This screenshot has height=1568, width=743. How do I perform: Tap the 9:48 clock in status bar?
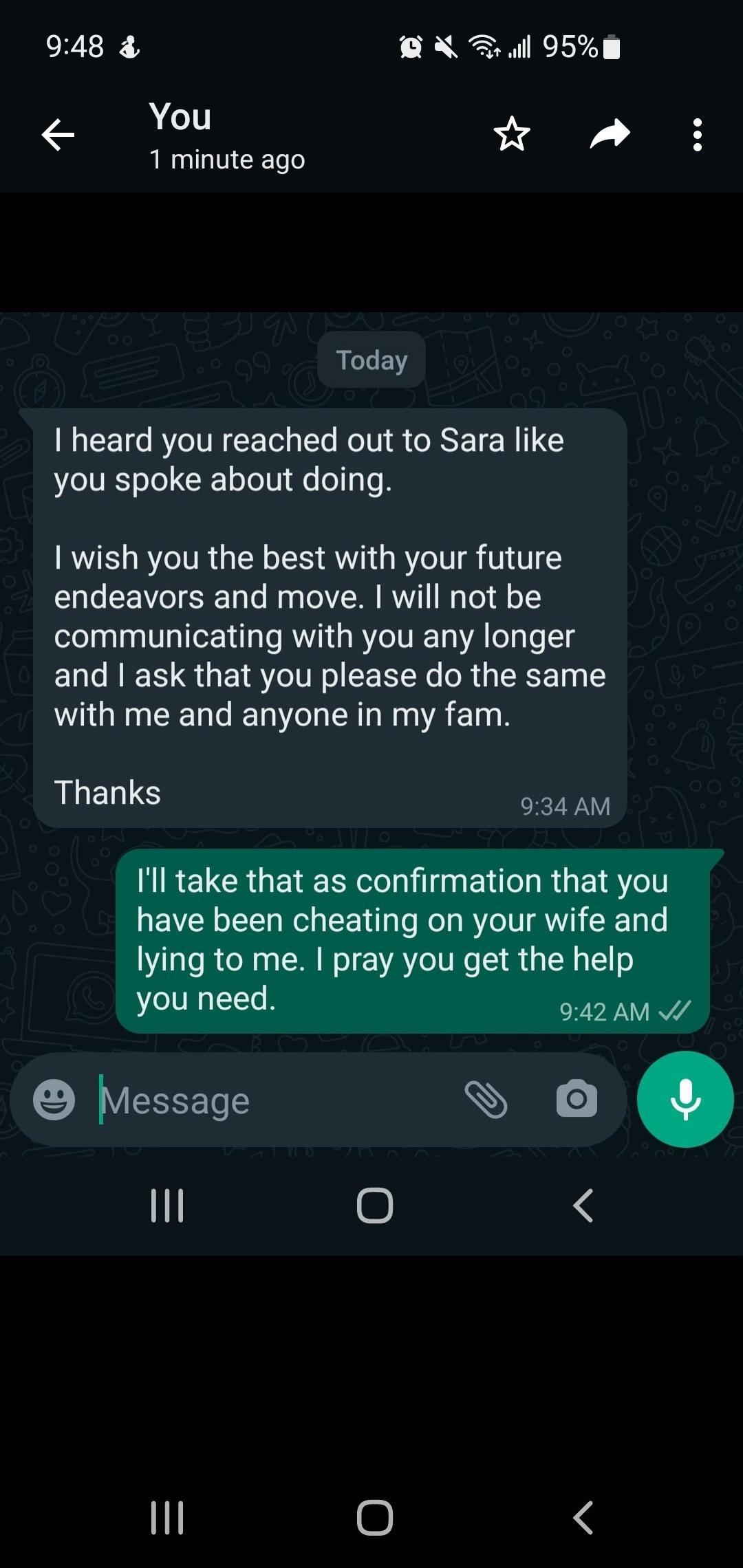coord(76,45)
